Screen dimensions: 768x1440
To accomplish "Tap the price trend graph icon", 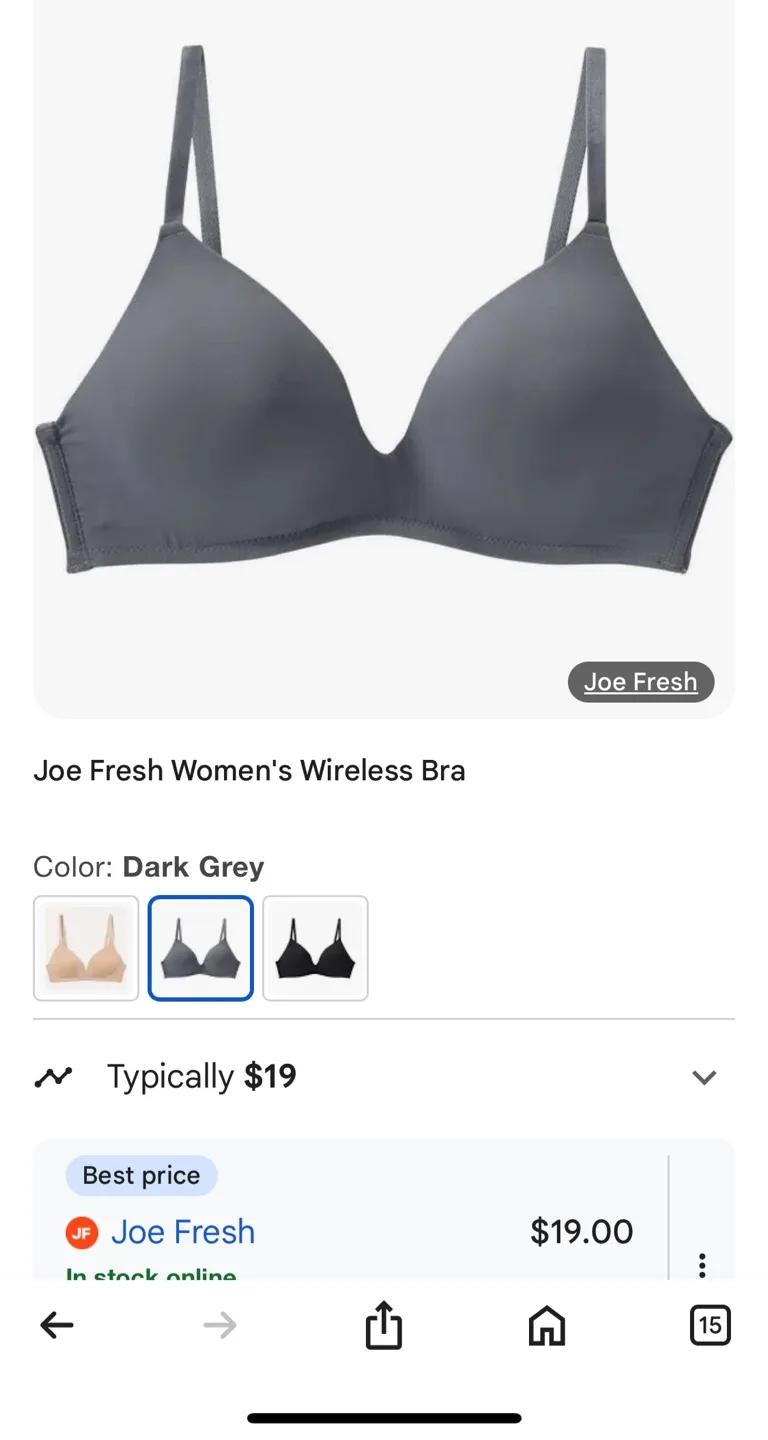I will coord(53,1077).
